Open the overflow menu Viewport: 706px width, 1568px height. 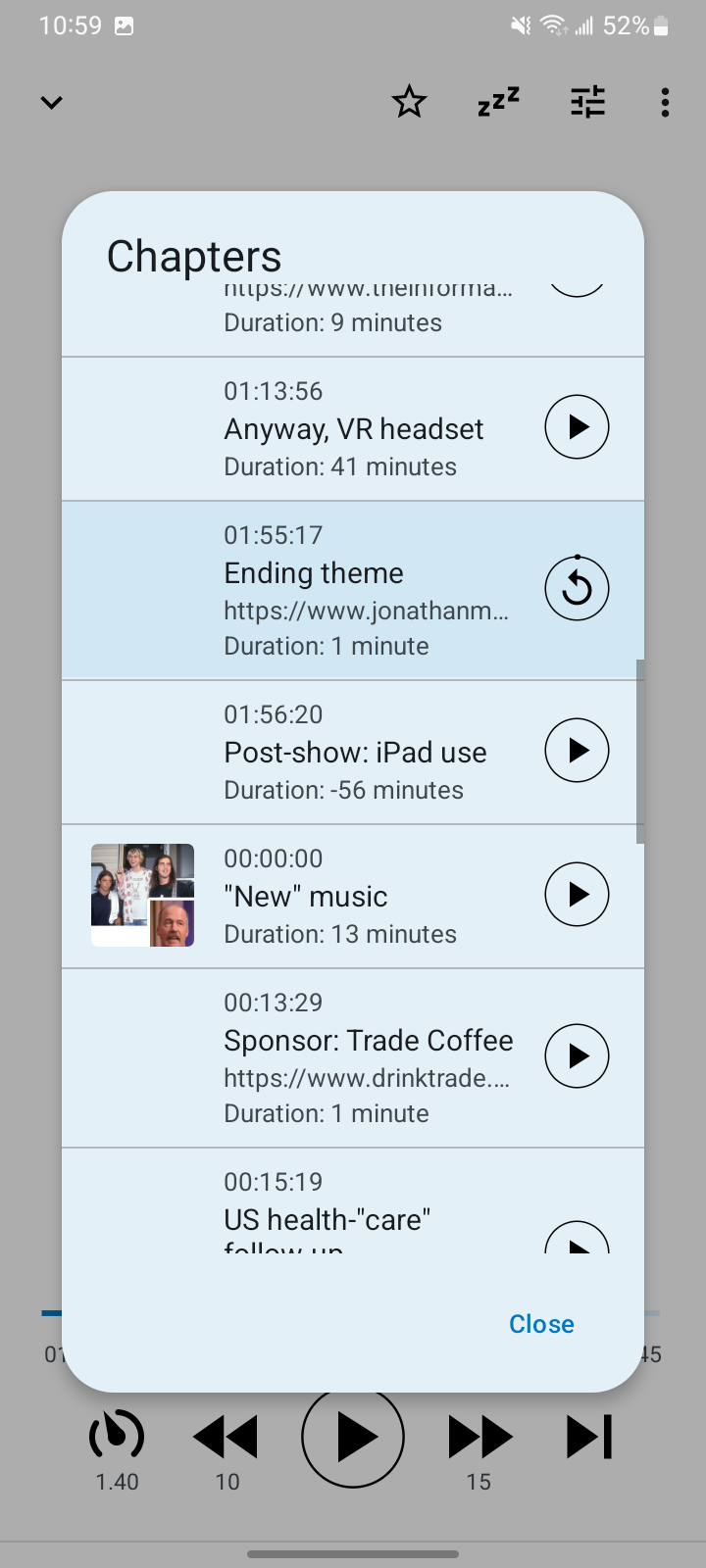[x=665, y=102]
